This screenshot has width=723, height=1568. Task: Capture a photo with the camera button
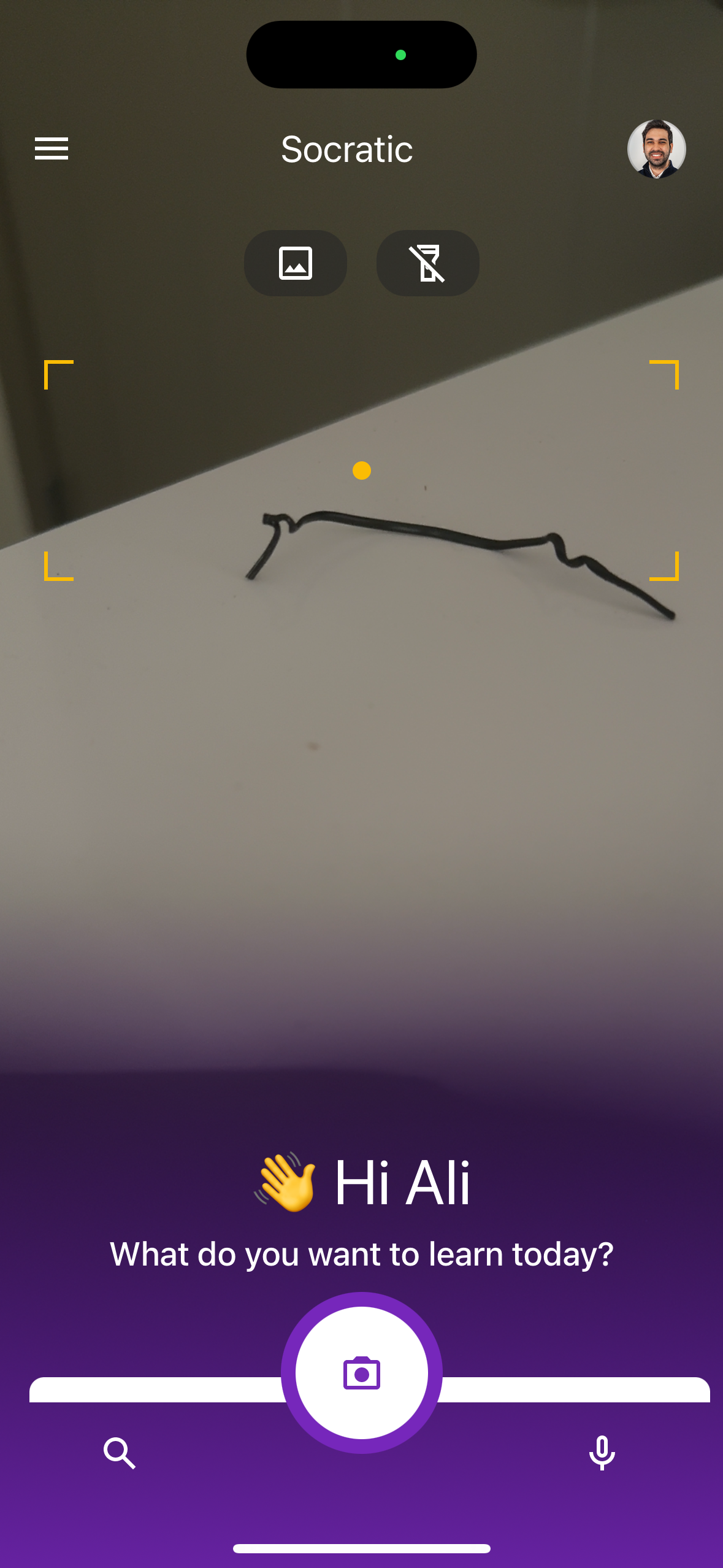coord(362,1373)
